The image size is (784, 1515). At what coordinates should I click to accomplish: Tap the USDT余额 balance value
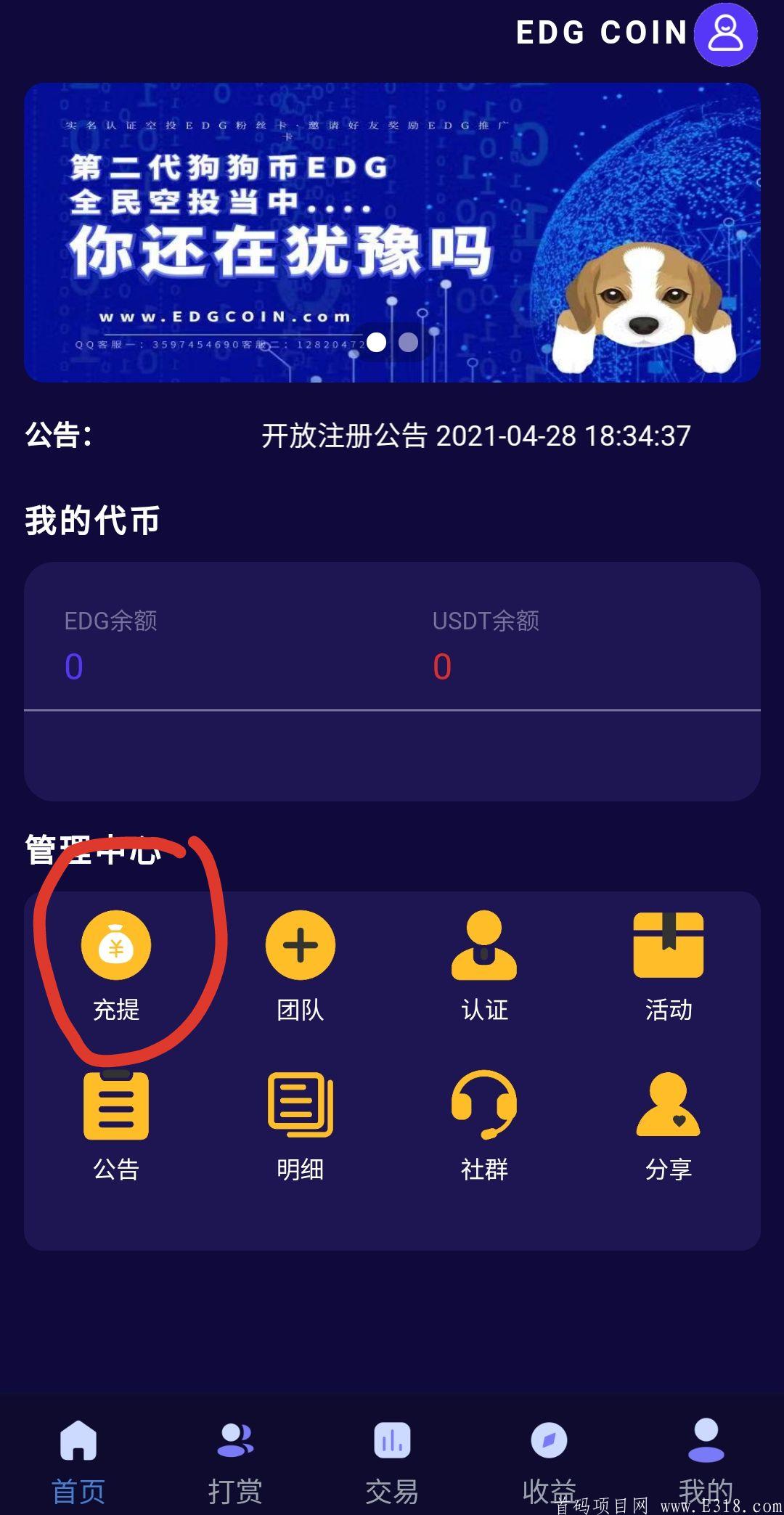click(441, 665)
